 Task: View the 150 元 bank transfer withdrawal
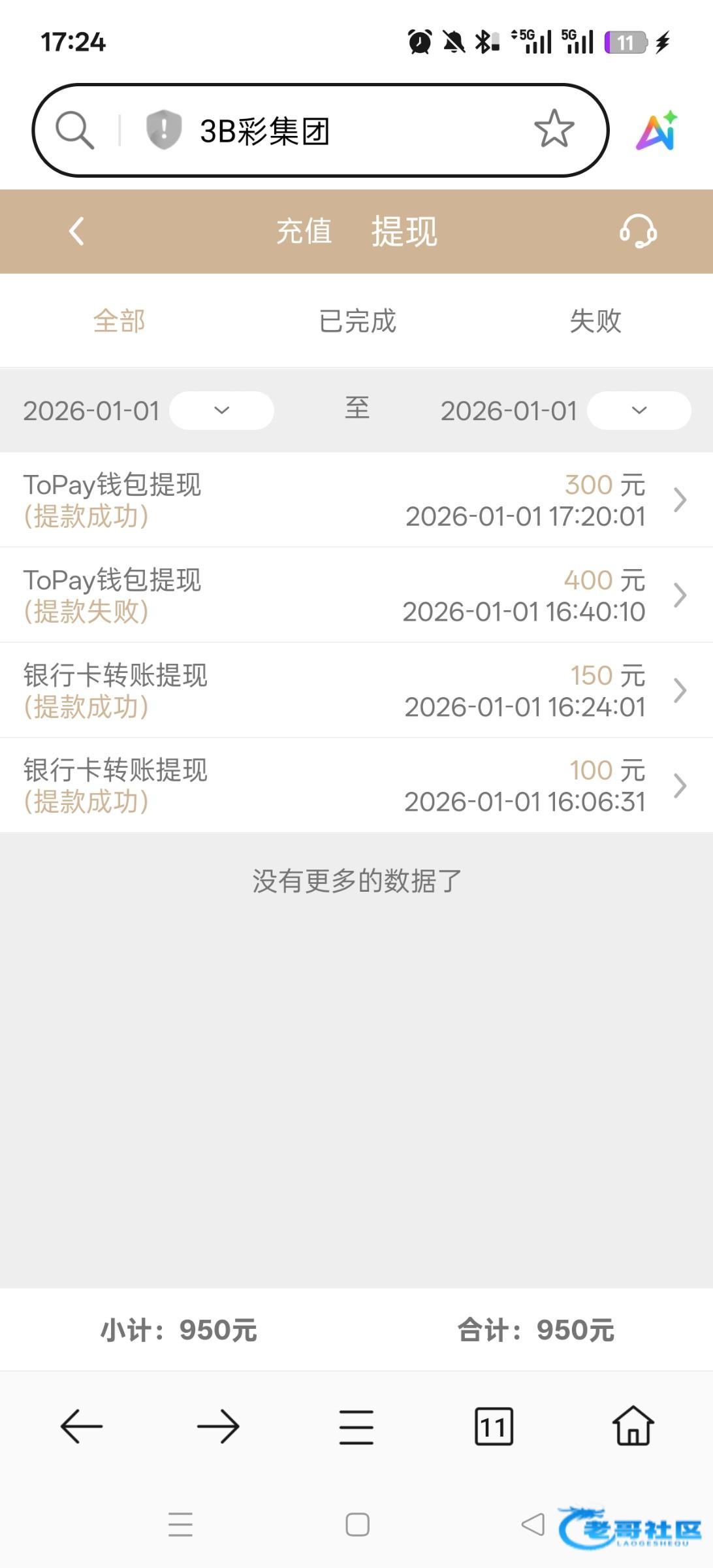tap(356, 691)
